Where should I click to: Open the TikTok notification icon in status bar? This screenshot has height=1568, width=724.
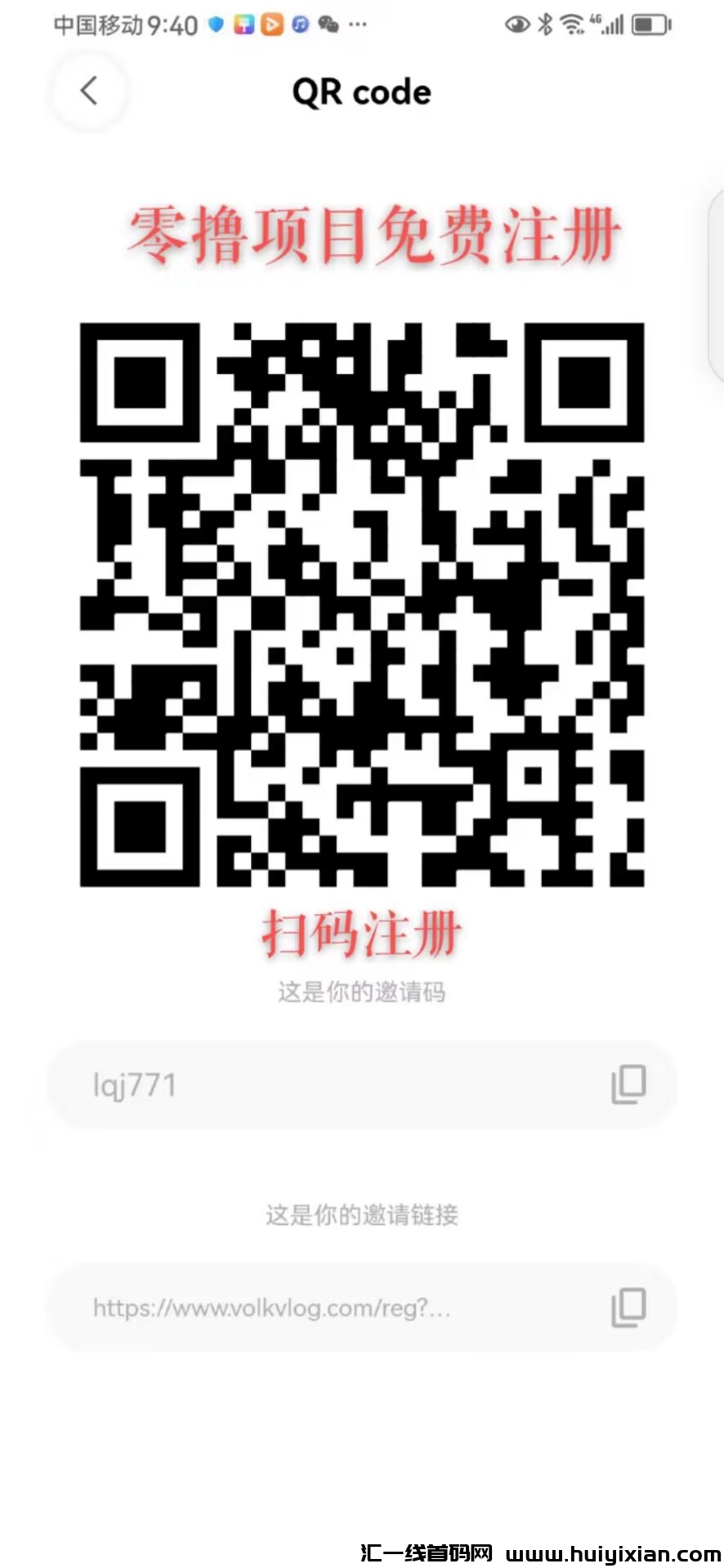point(243,24)
